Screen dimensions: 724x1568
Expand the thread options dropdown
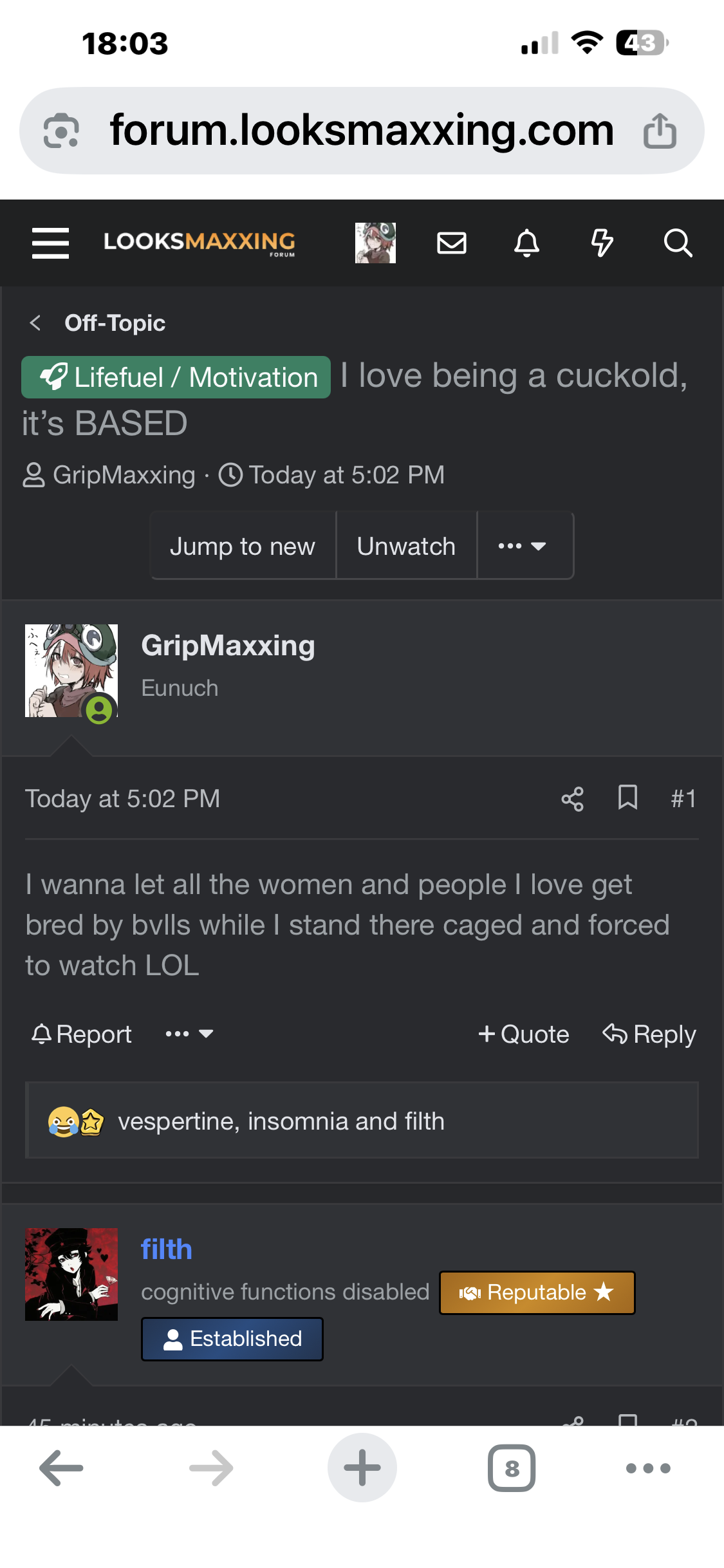tap(523, 546)
